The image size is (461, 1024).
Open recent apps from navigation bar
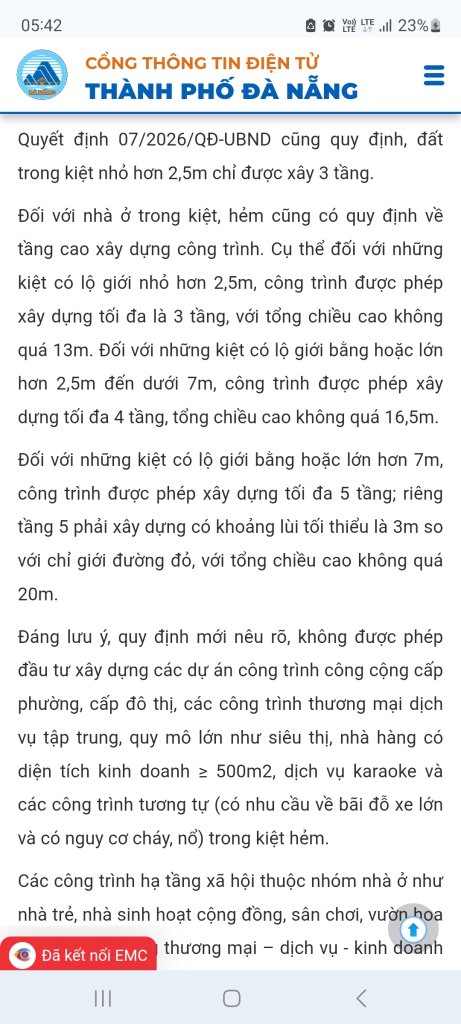pos(103,997)
